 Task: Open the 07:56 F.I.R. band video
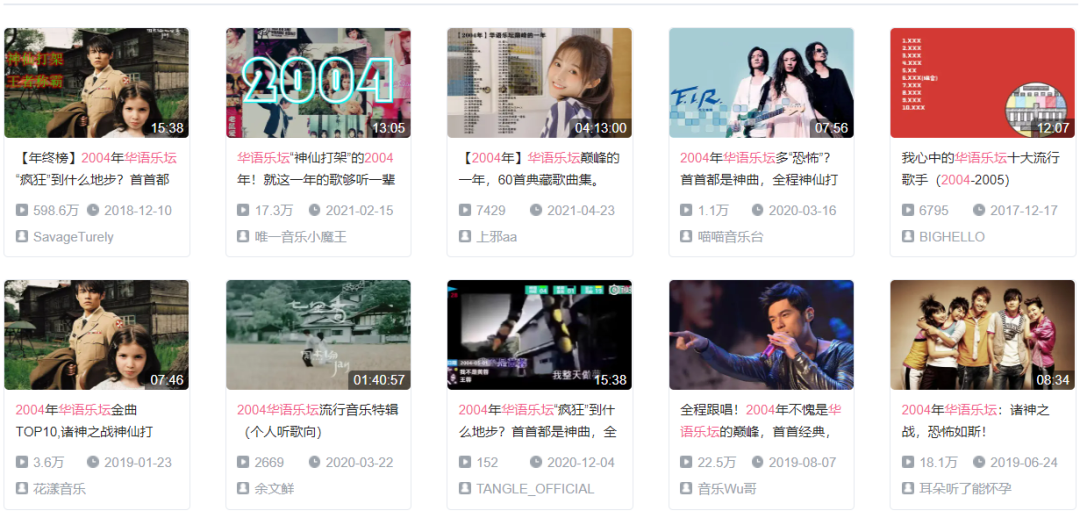tap(761, 83)
